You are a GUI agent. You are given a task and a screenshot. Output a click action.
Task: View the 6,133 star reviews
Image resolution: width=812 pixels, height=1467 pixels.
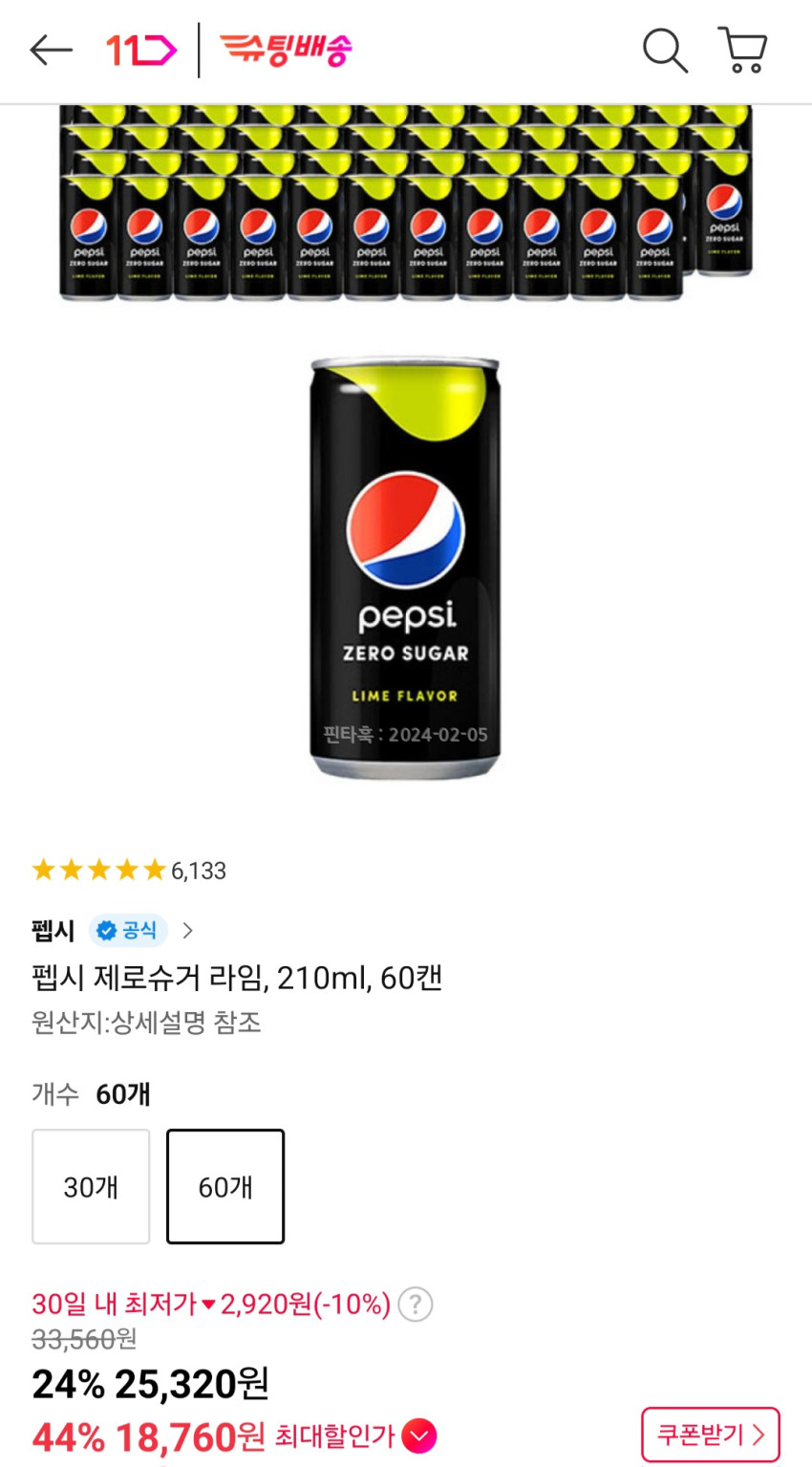[129, 871]
